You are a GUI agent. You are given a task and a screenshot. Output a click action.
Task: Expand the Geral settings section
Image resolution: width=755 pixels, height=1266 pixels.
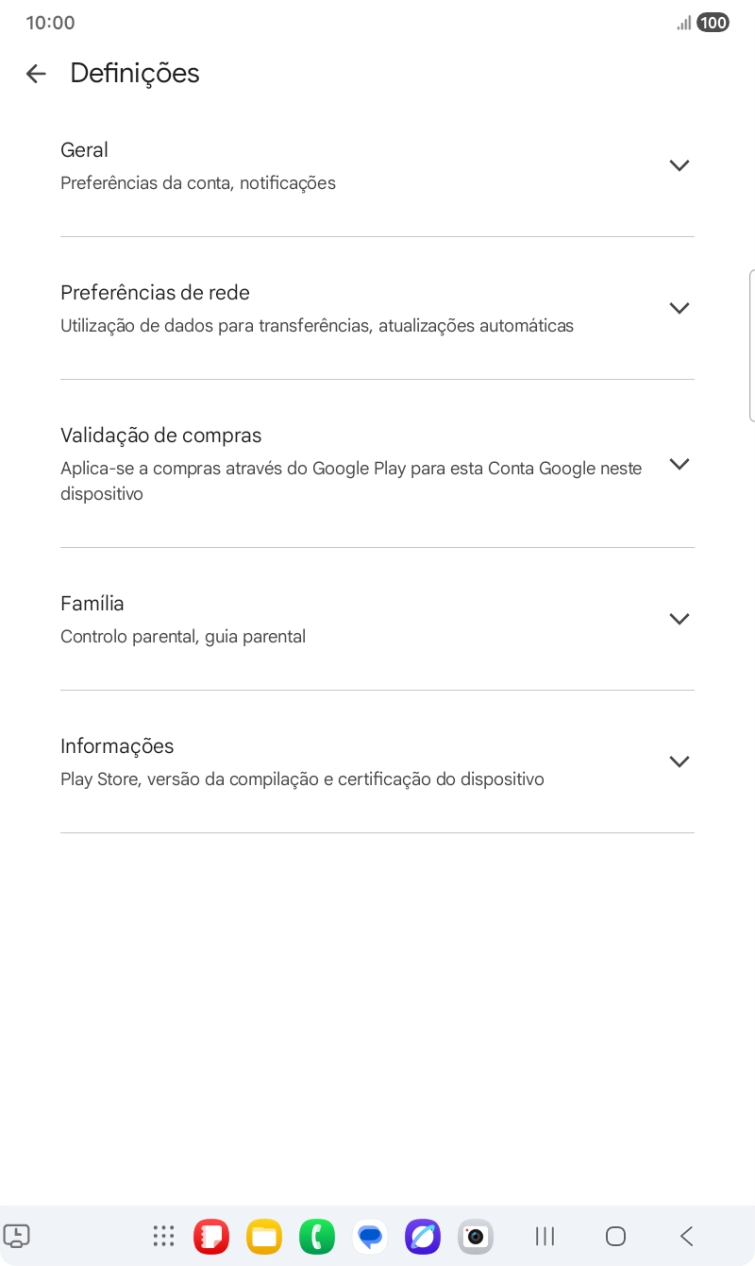click(679, 165)
